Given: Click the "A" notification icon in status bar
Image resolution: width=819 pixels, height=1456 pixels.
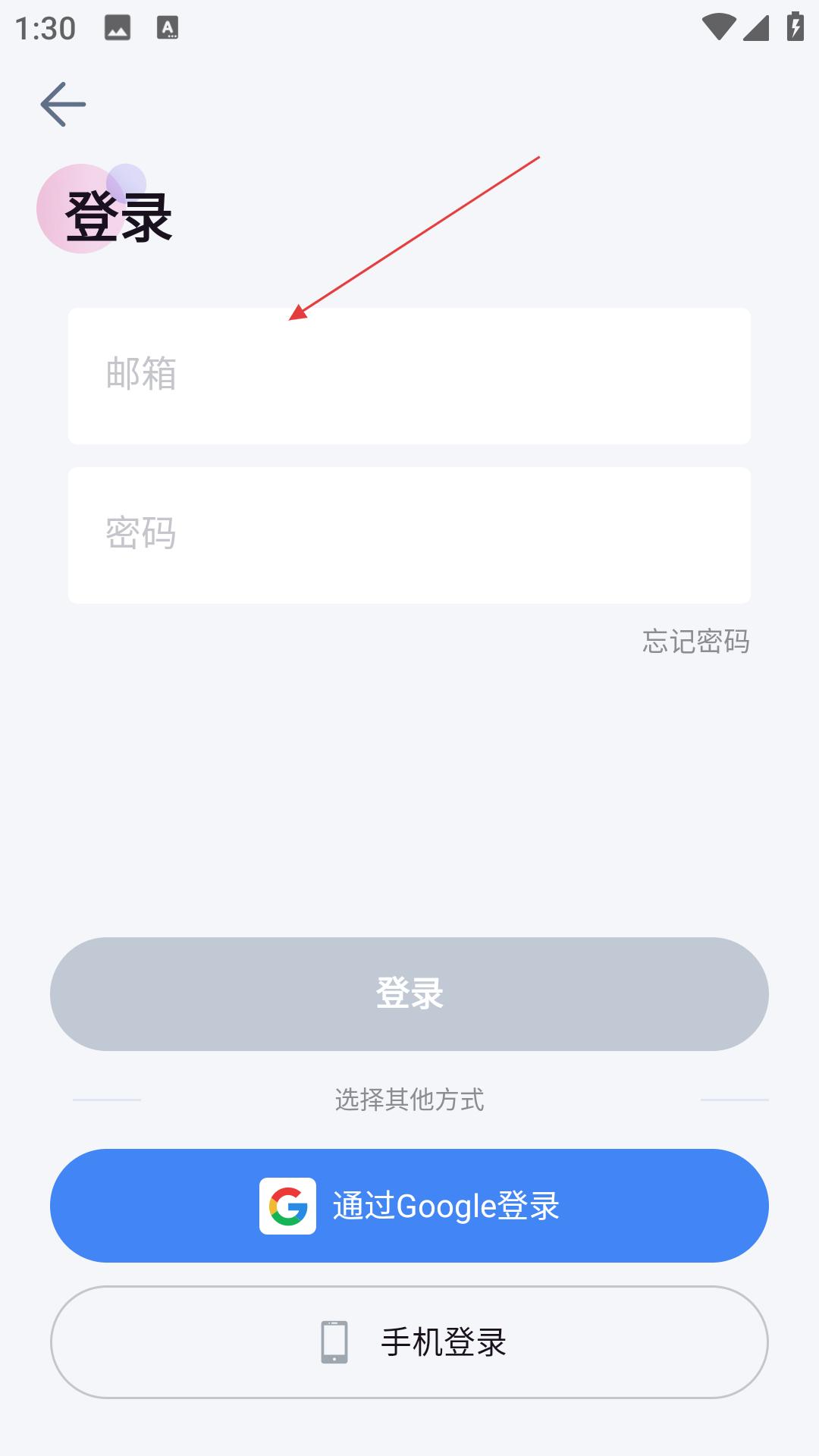Looking at the screenshot, I should (167, 27).
